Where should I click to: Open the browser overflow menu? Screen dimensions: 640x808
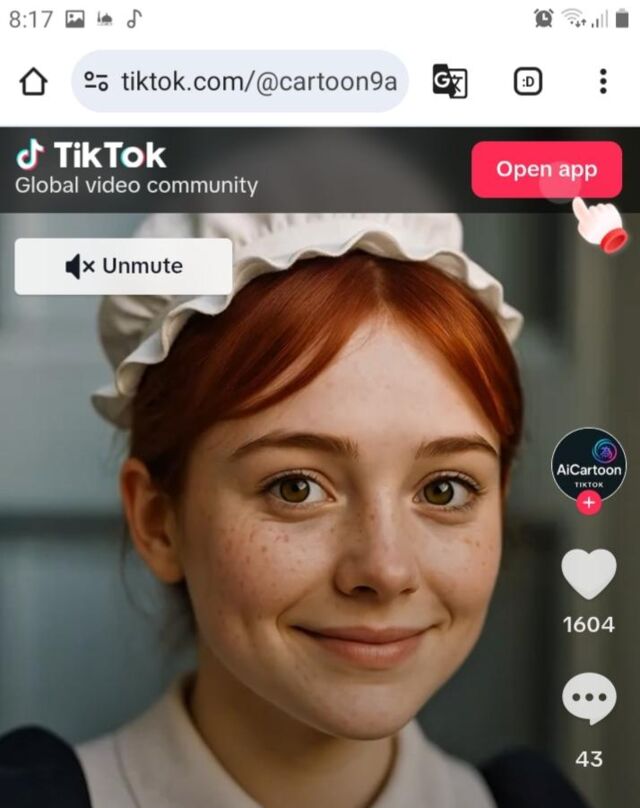[602, 81]
